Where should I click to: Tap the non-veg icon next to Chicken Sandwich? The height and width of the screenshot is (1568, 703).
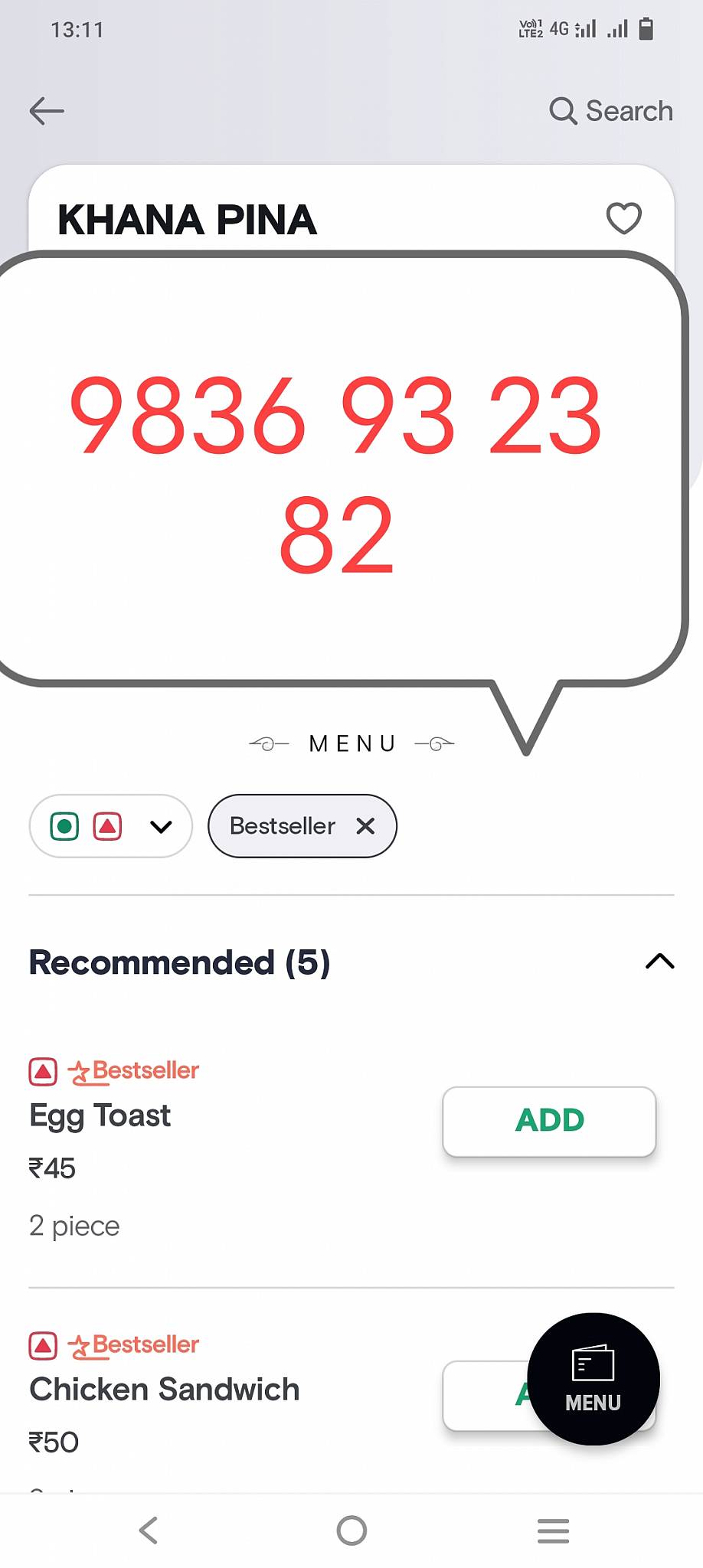[44, 1344]
